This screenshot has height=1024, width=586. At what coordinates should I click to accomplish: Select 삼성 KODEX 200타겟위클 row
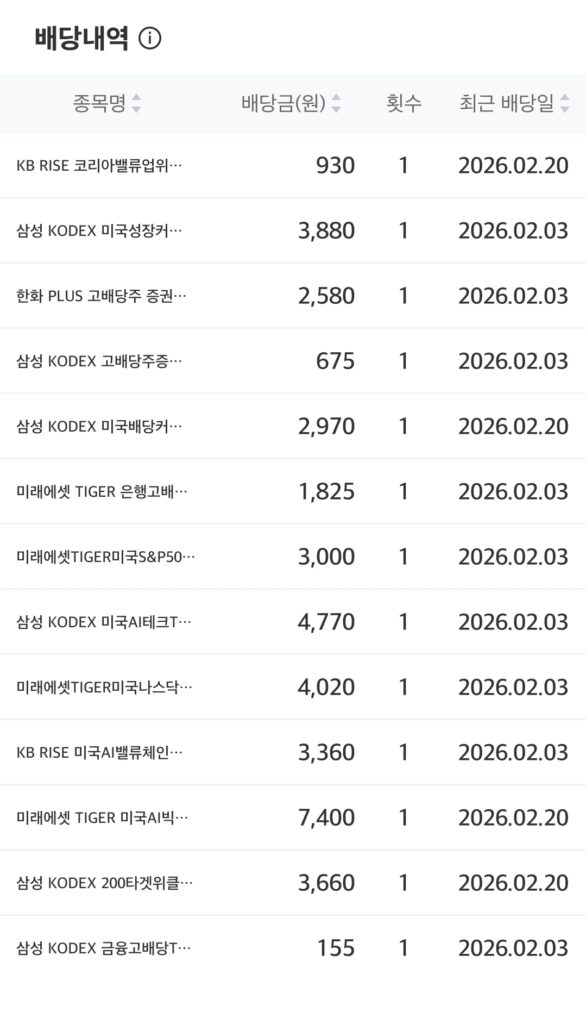click(293, 883)
